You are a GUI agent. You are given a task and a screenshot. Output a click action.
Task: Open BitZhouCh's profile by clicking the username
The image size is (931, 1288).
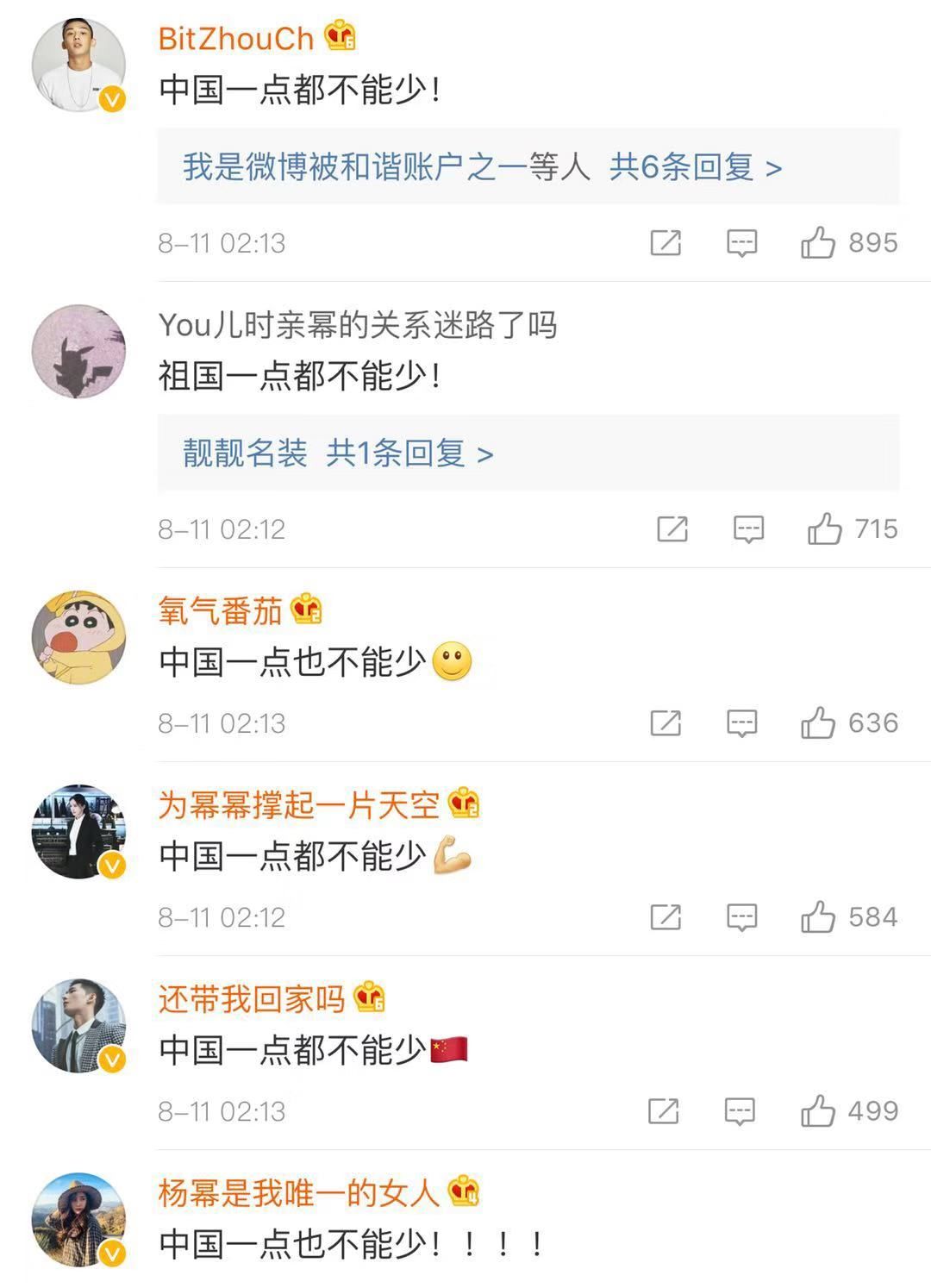coord(233,35)
